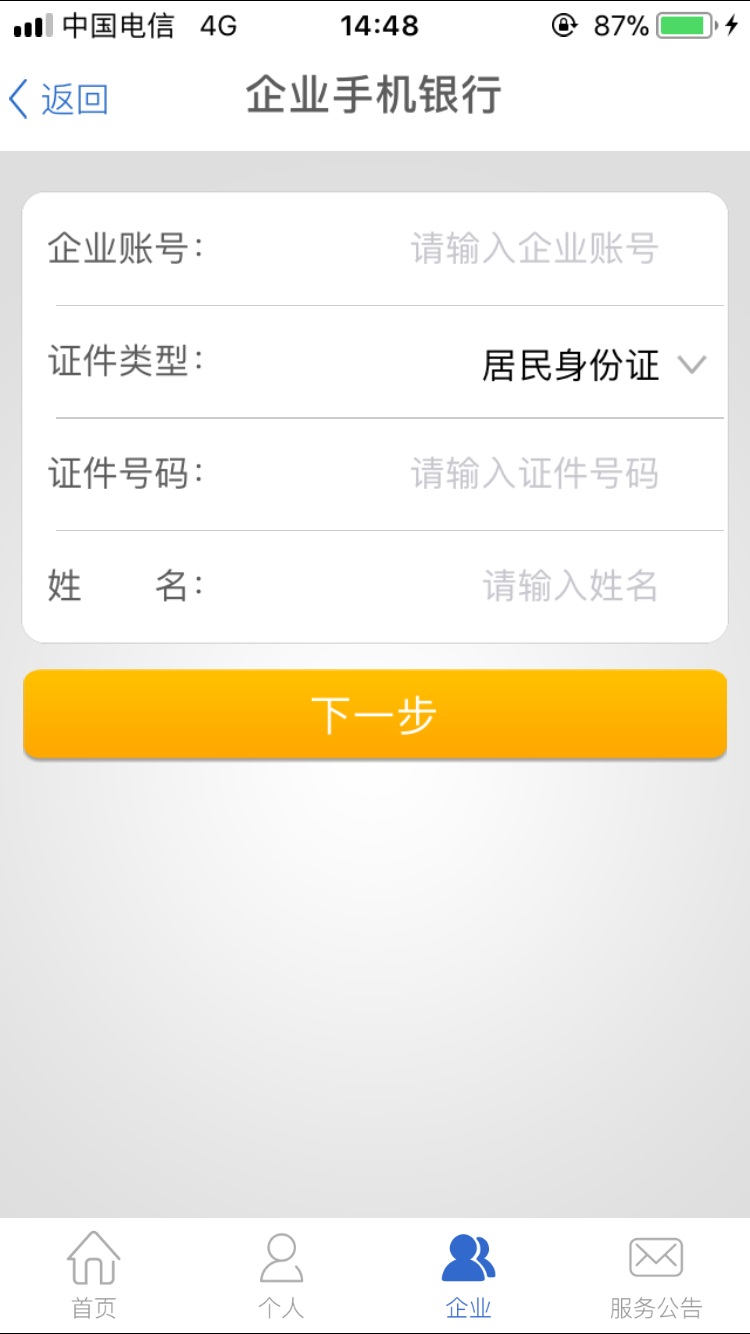Screen dimensions: 750x1334
Task: Tap the 下一步 button
Action: pyautogui.click(x=375, y=715)
